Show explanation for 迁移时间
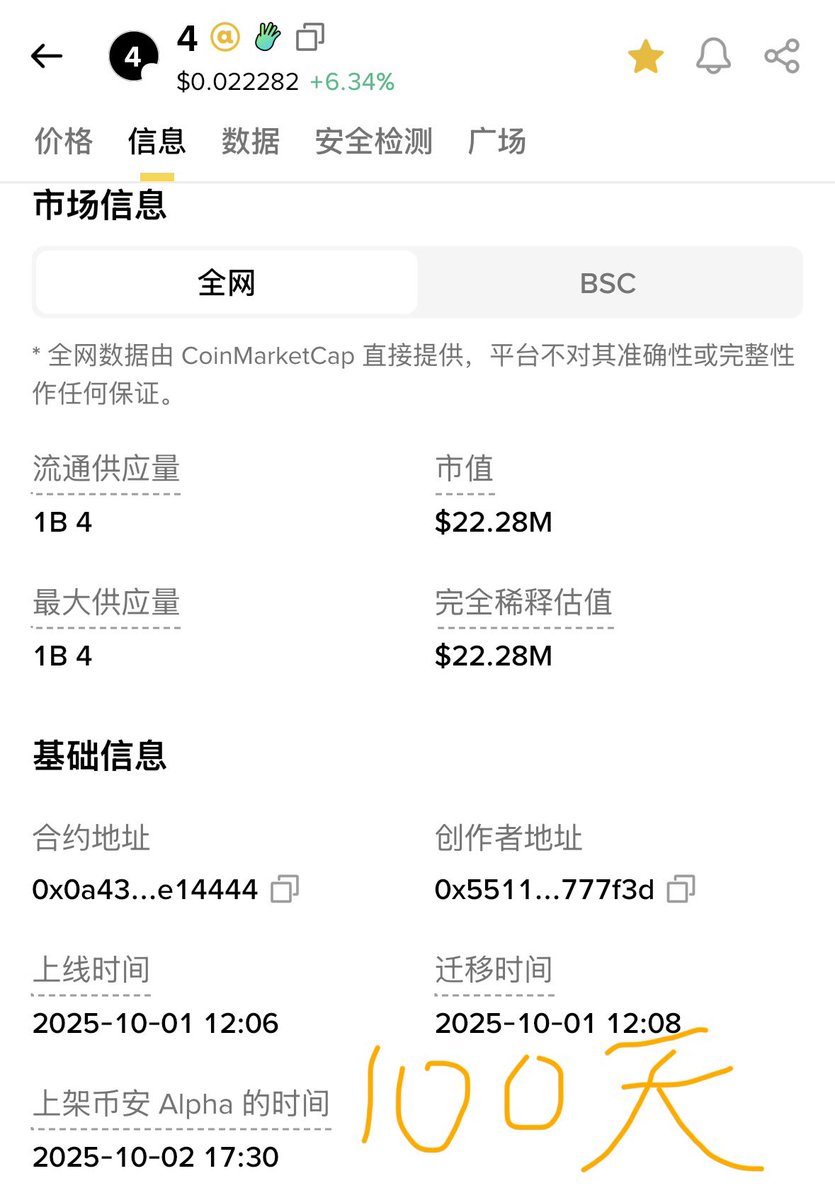 click(x=493, y=970)
